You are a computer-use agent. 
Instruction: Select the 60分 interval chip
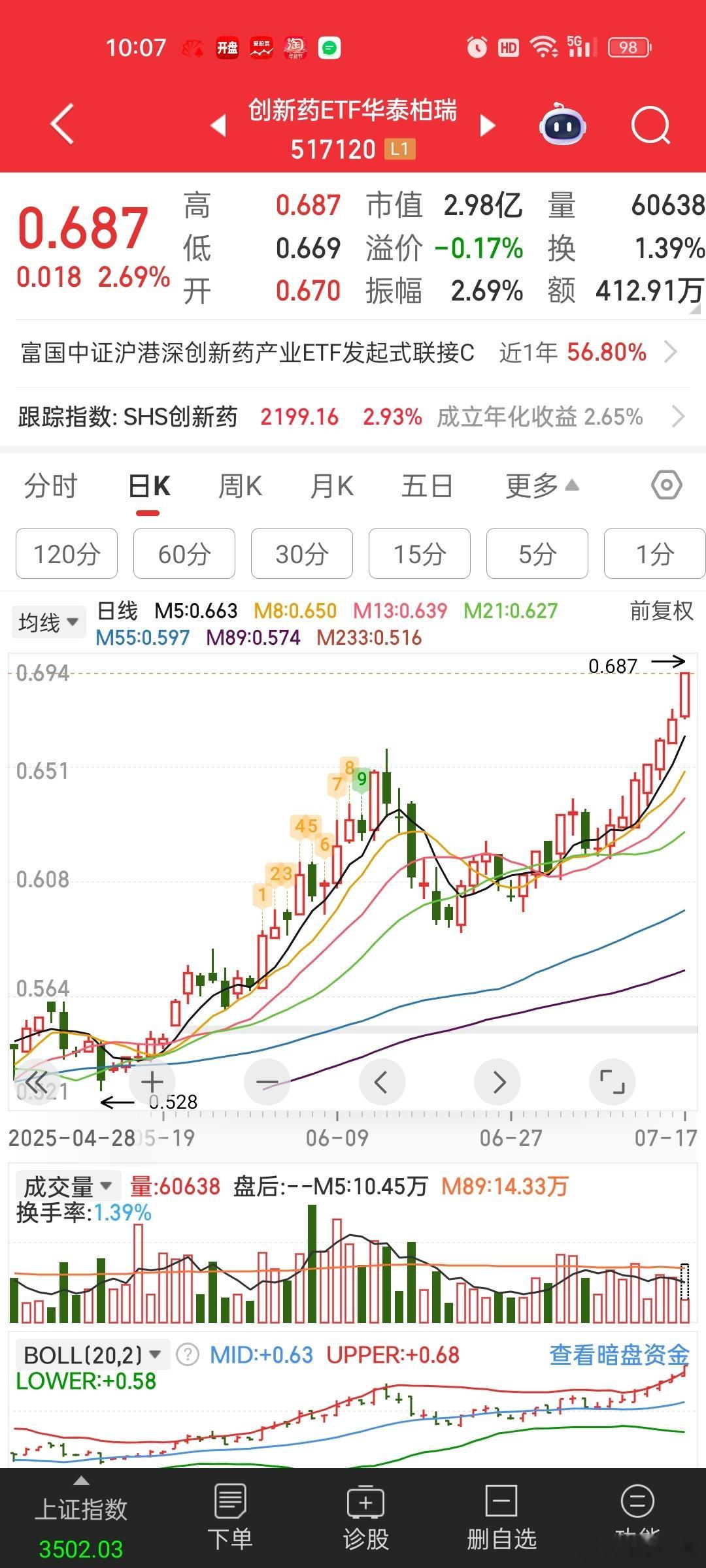184,554
